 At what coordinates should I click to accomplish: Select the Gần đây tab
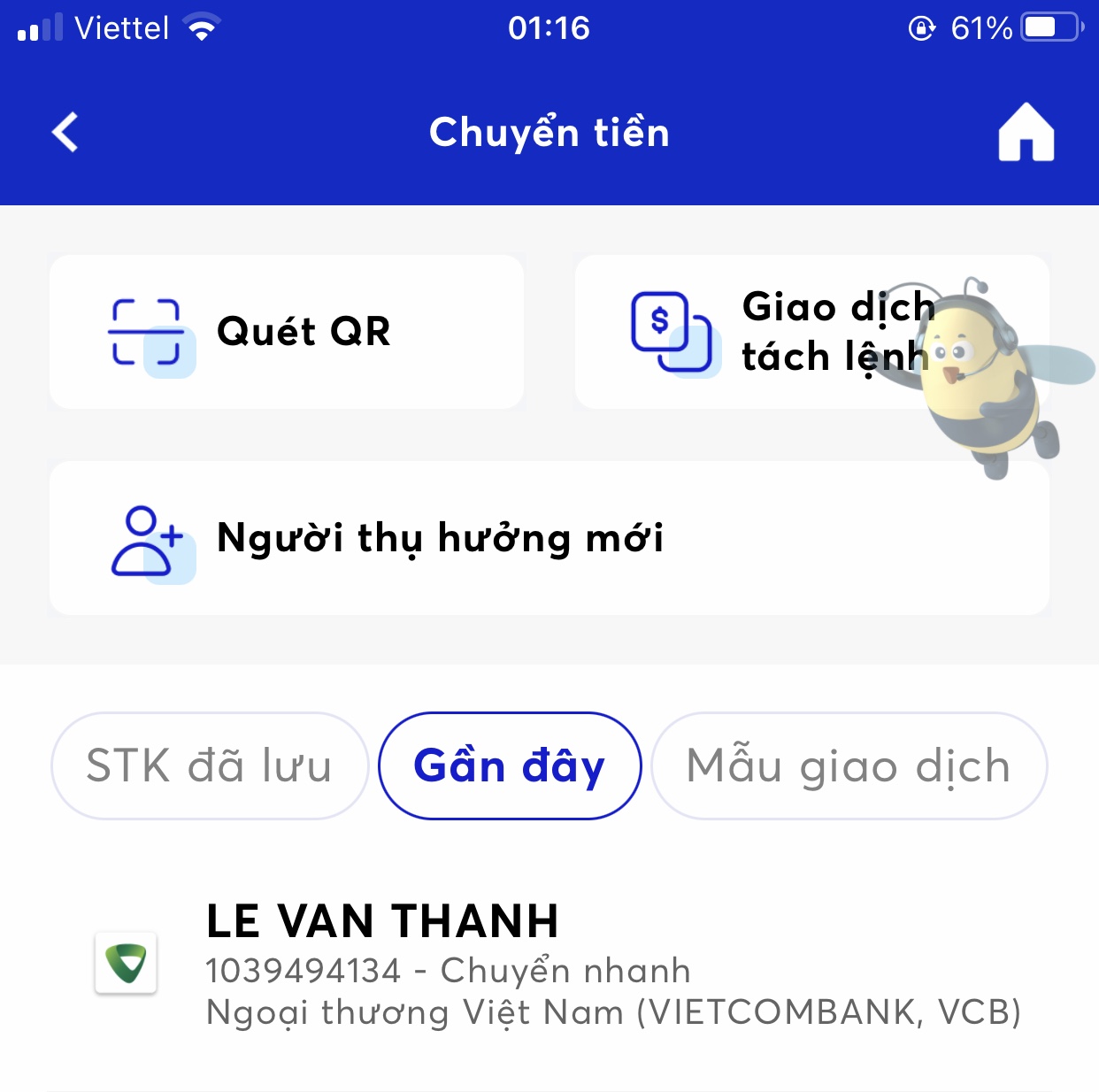point(510,765)
